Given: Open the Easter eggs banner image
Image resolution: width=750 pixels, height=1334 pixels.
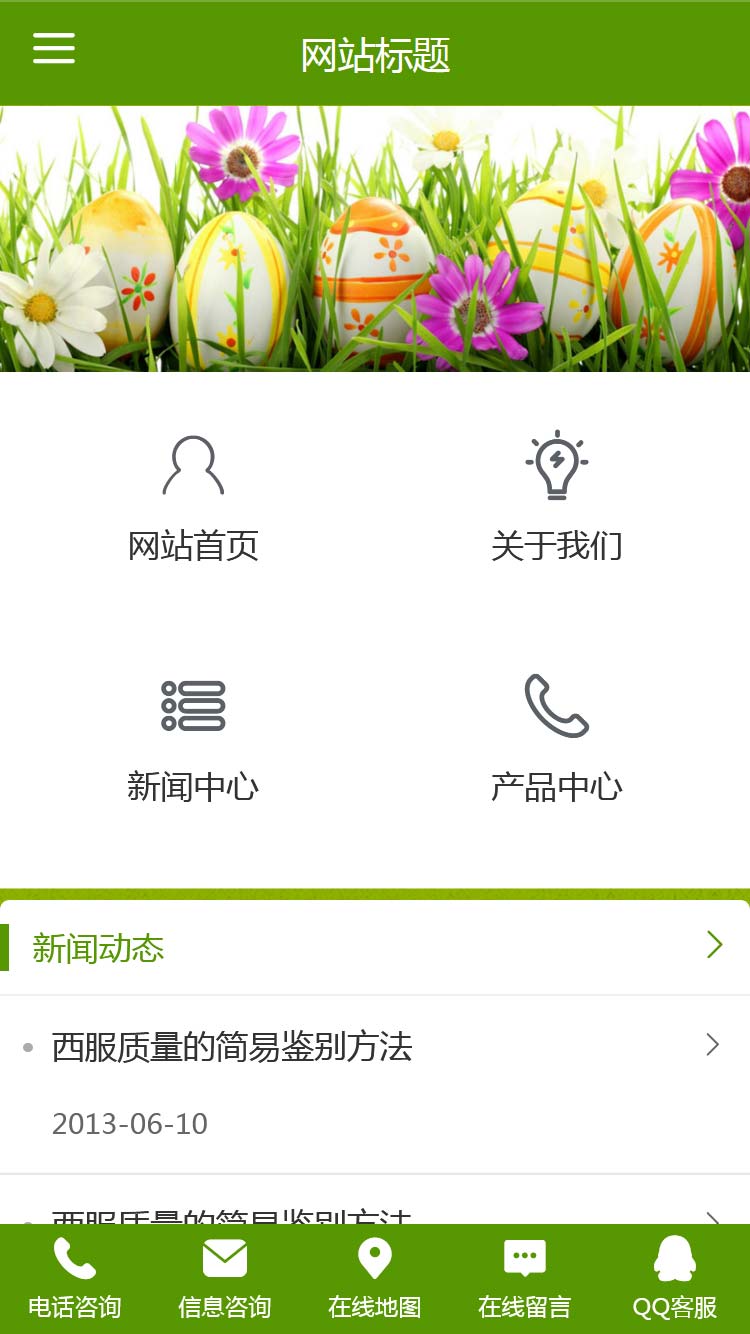Looking at the screenshot, I should [375, 239].
